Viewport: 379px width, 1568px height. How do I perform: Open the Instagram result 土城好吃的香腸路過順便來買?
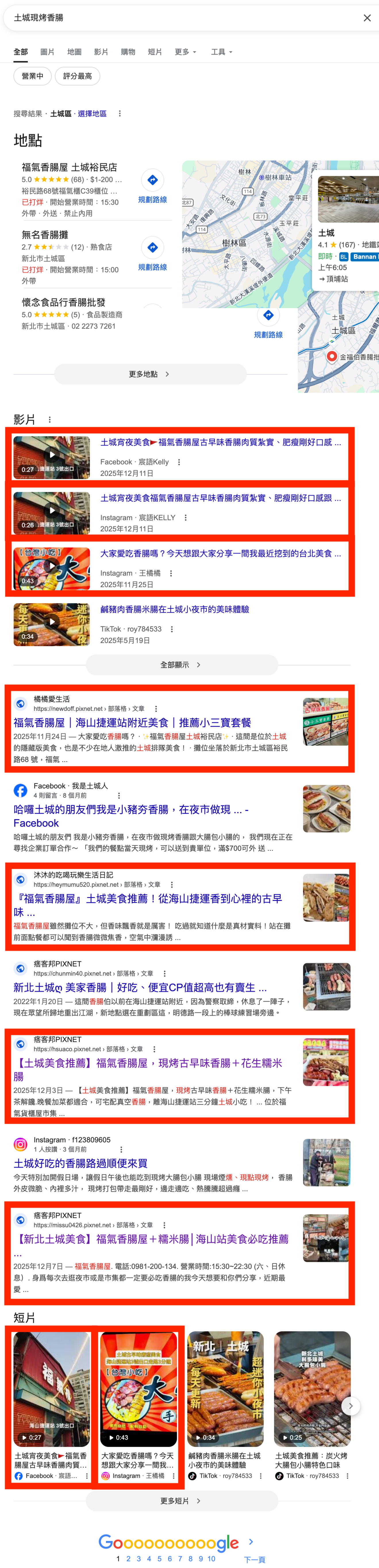[x=80, y=1163]
